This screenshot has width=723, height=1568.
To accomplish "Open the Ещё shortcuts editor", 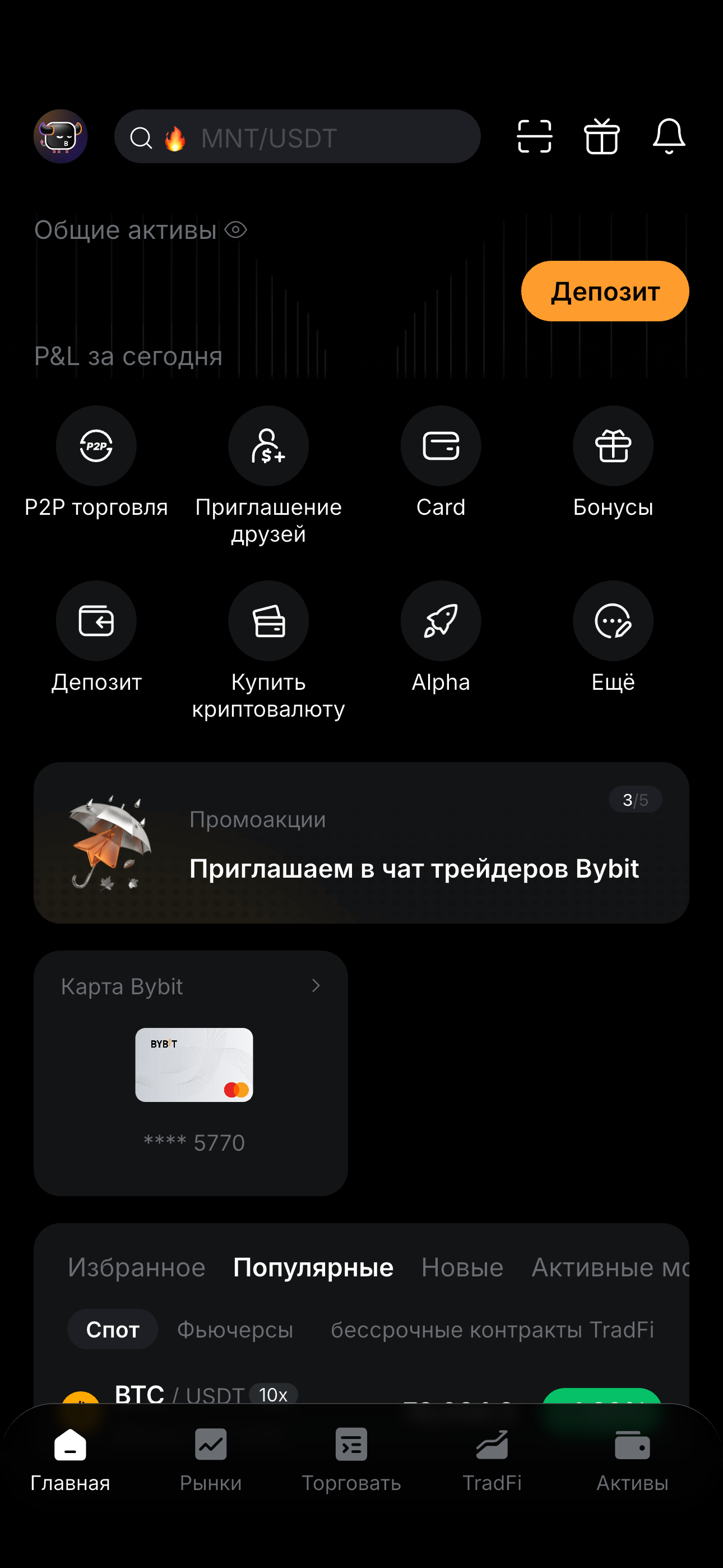I will click(613, 637).
